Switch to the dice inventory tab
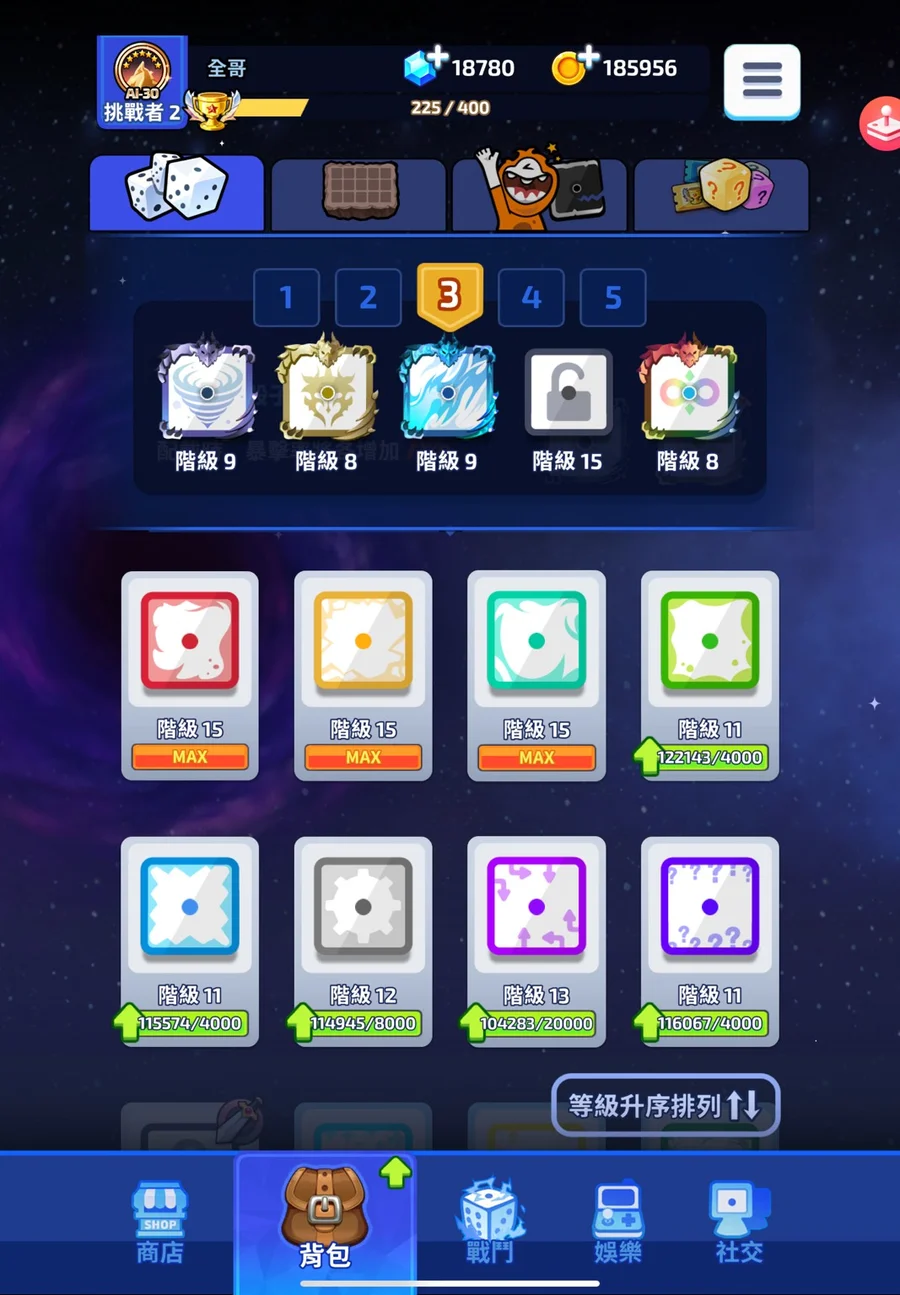The image size is (900, 1295). [177, 192]
